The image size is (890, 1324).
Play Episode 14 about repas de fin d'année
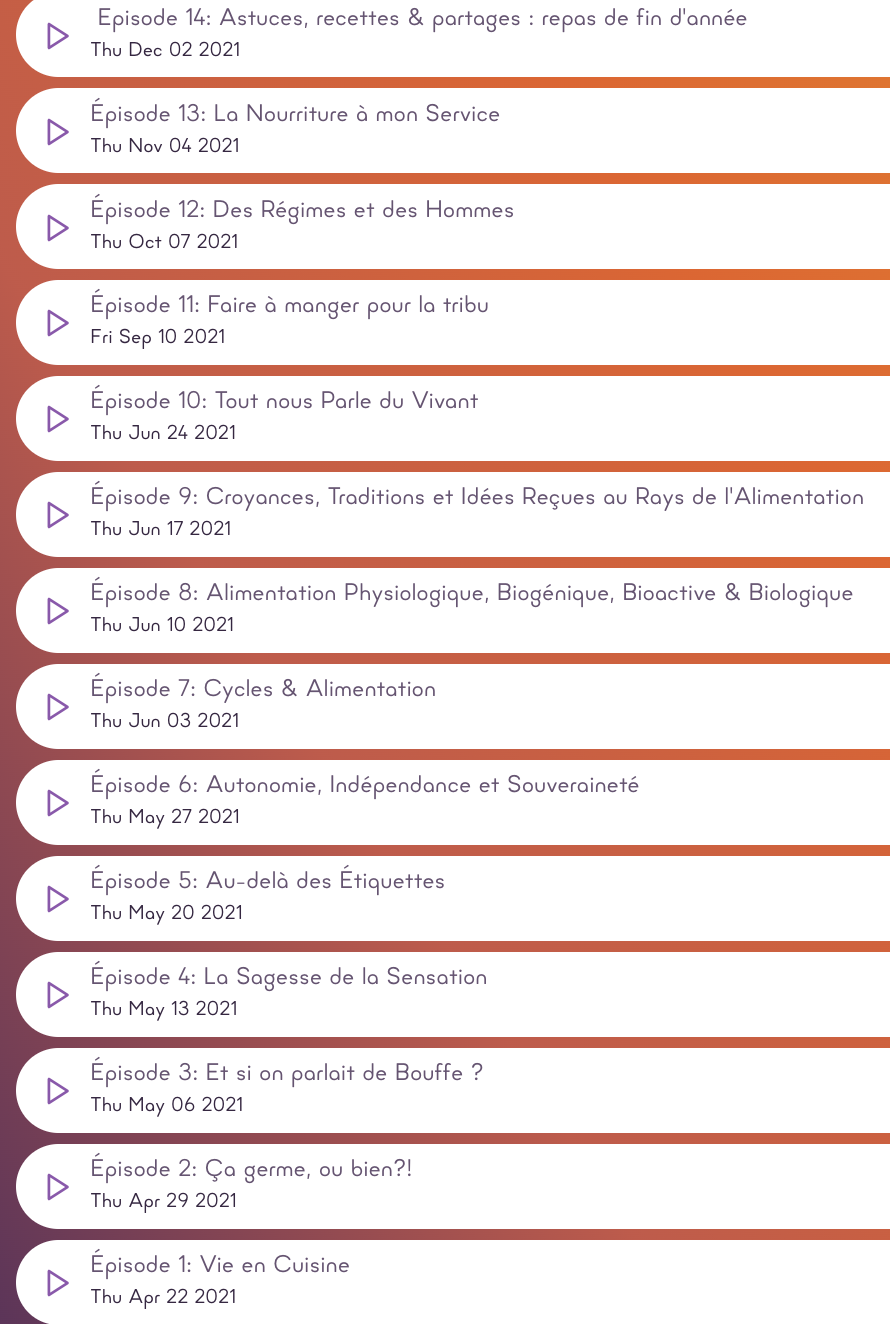(x=58, y=36)
